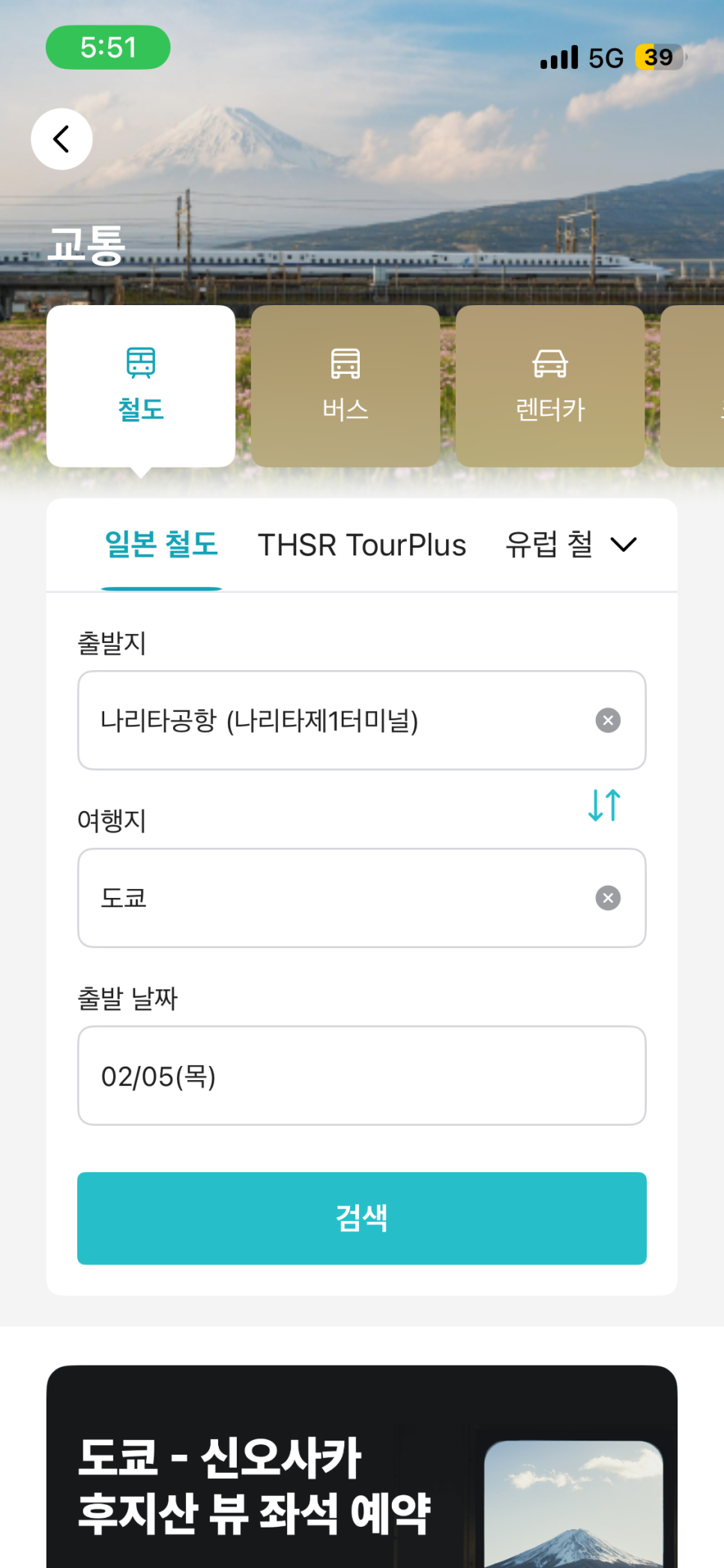Image resolution: width=724 pixels, height=1568 pixels.
Task: Clear the 도쿄 destination entry
Action: click(x=608, y=898)
